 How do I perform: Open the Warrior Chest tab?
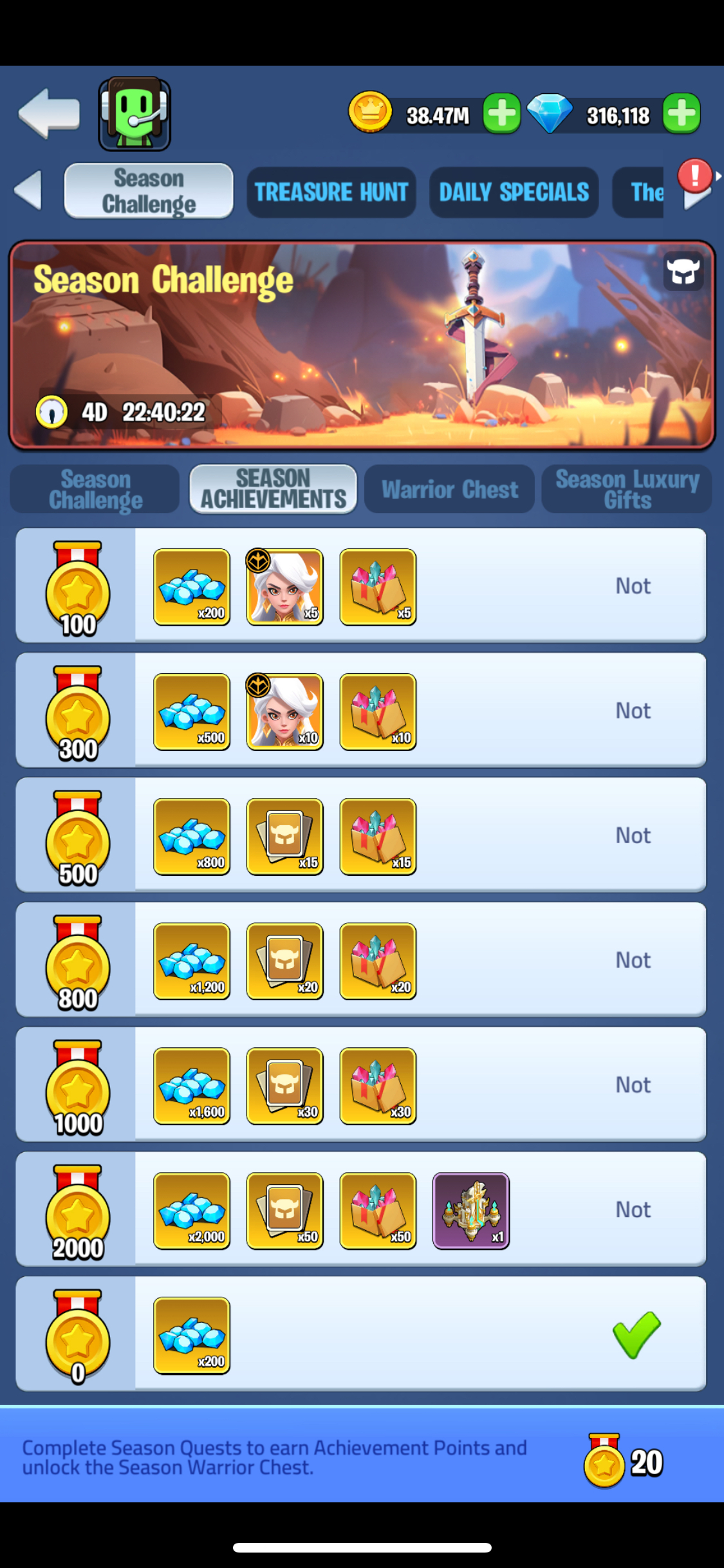pyautogui.click(x=449, y=489)
